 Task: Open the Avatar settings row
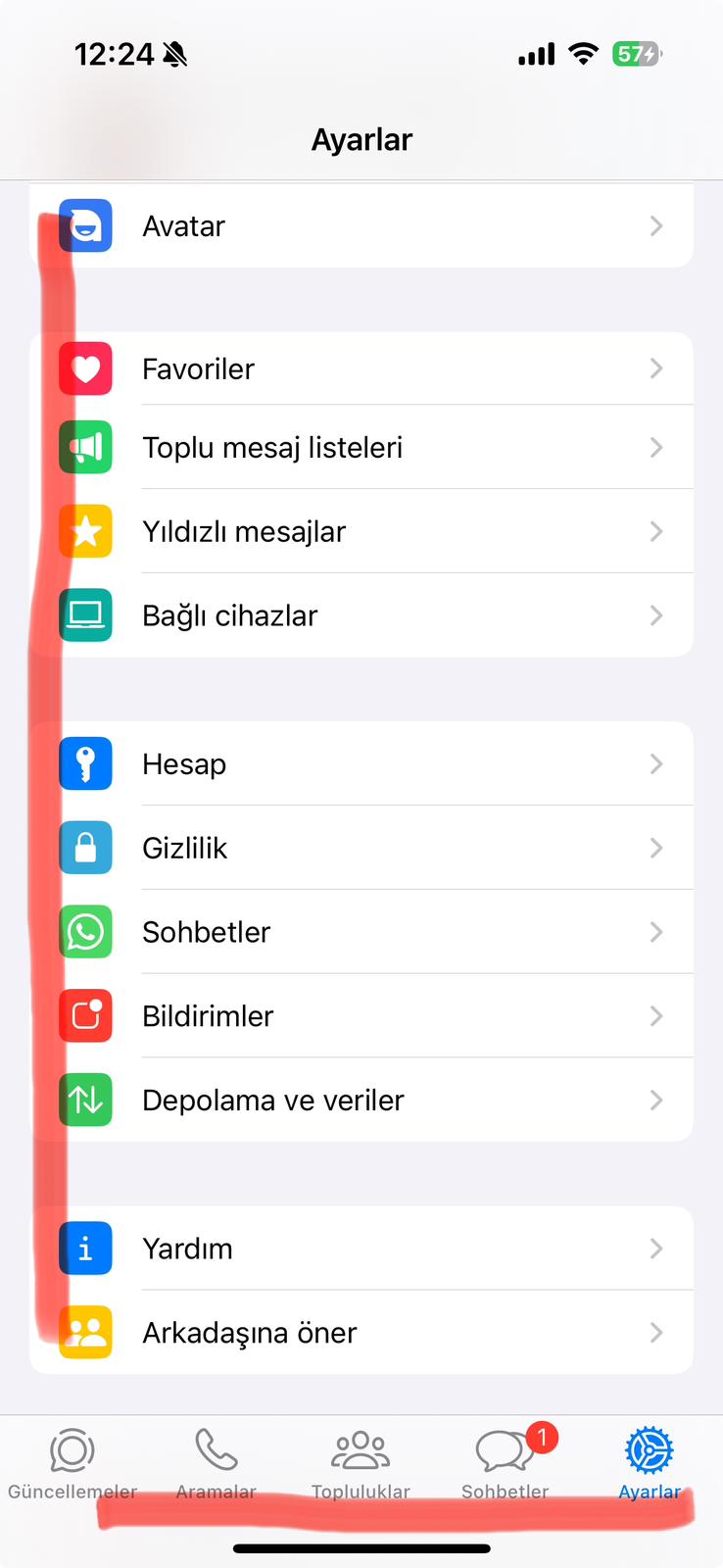[x=361, y=225]
